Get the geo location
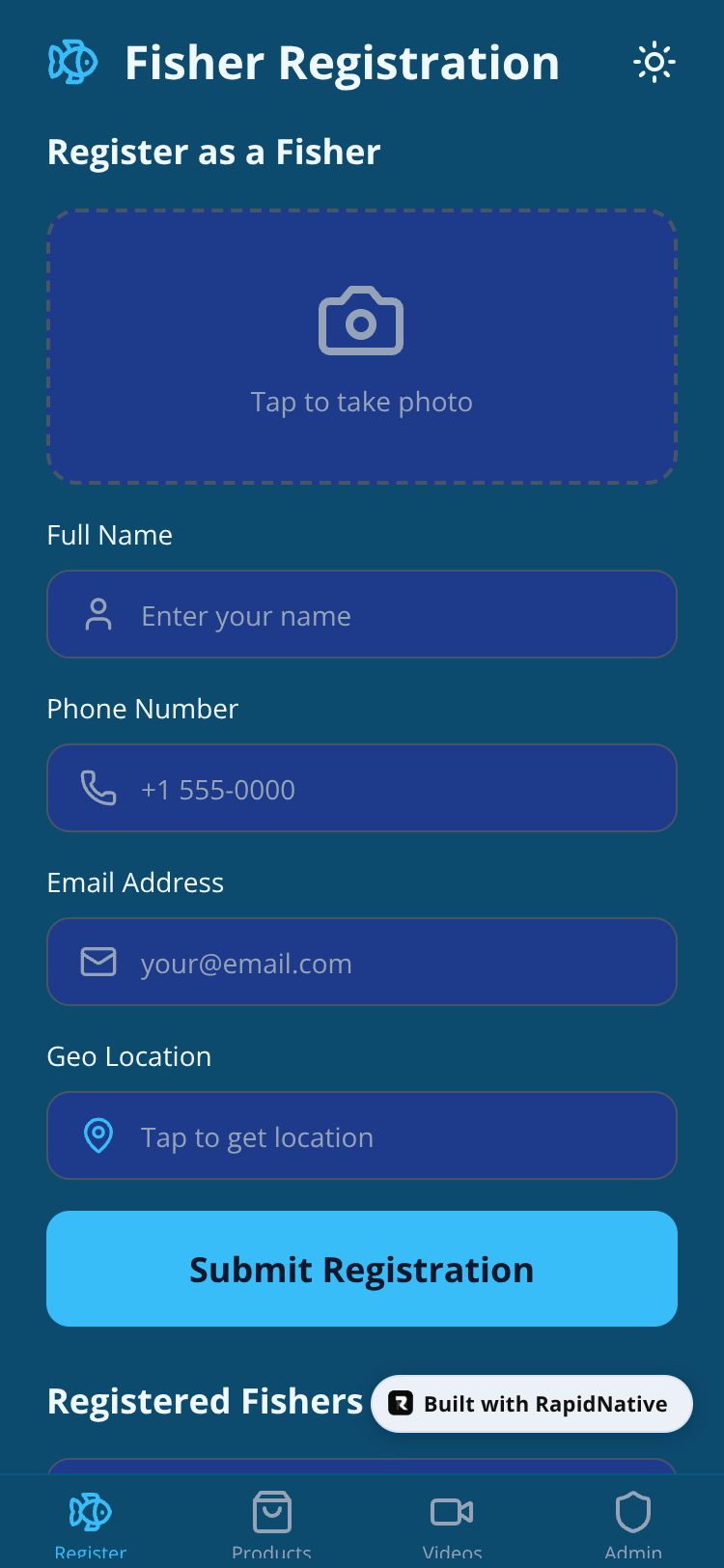 (362, 1136)
